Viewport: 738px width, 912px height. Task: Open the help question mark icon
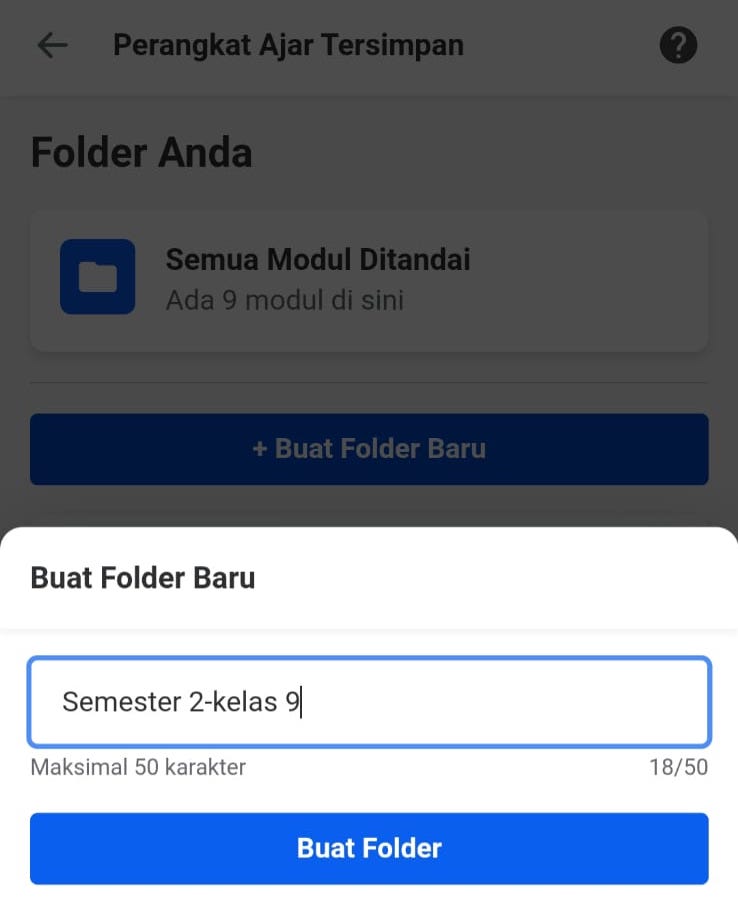pos(678,46)
